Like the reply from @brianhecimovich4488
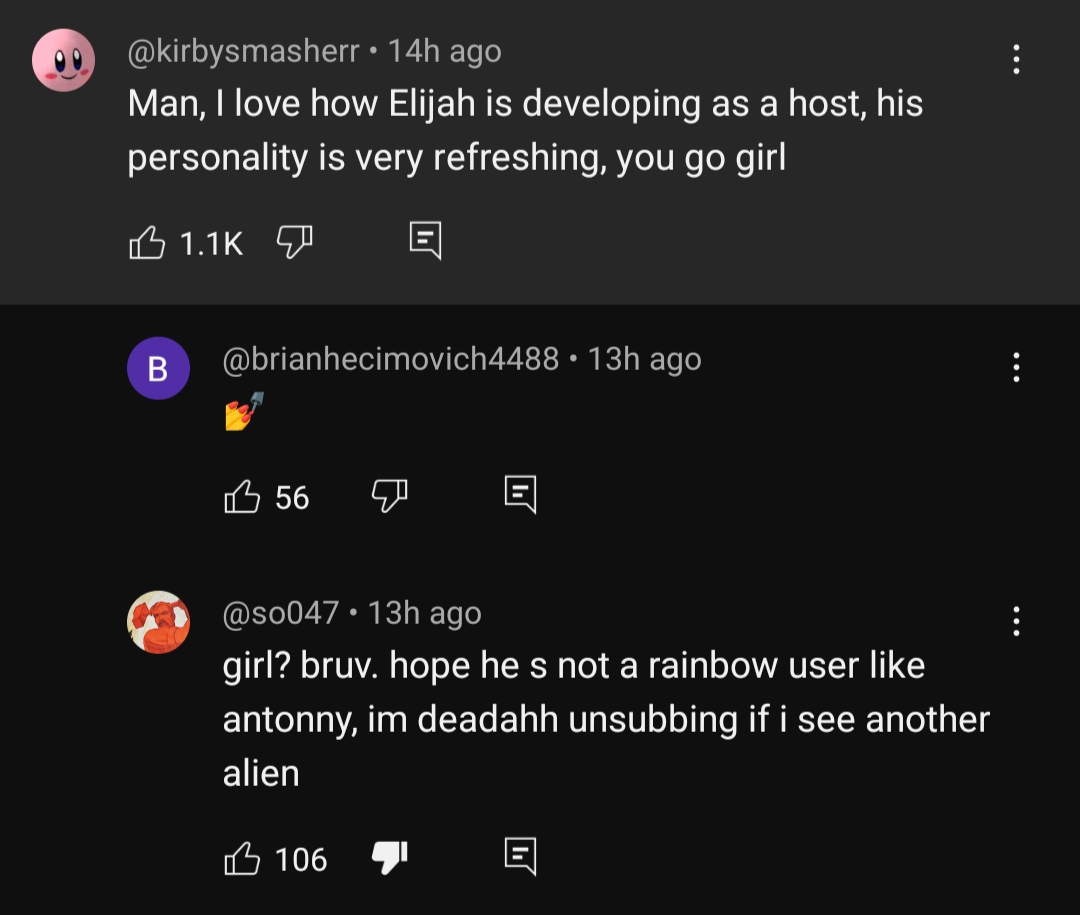The width and height of the screenshot is (1080, 915). tap(243, 496)
